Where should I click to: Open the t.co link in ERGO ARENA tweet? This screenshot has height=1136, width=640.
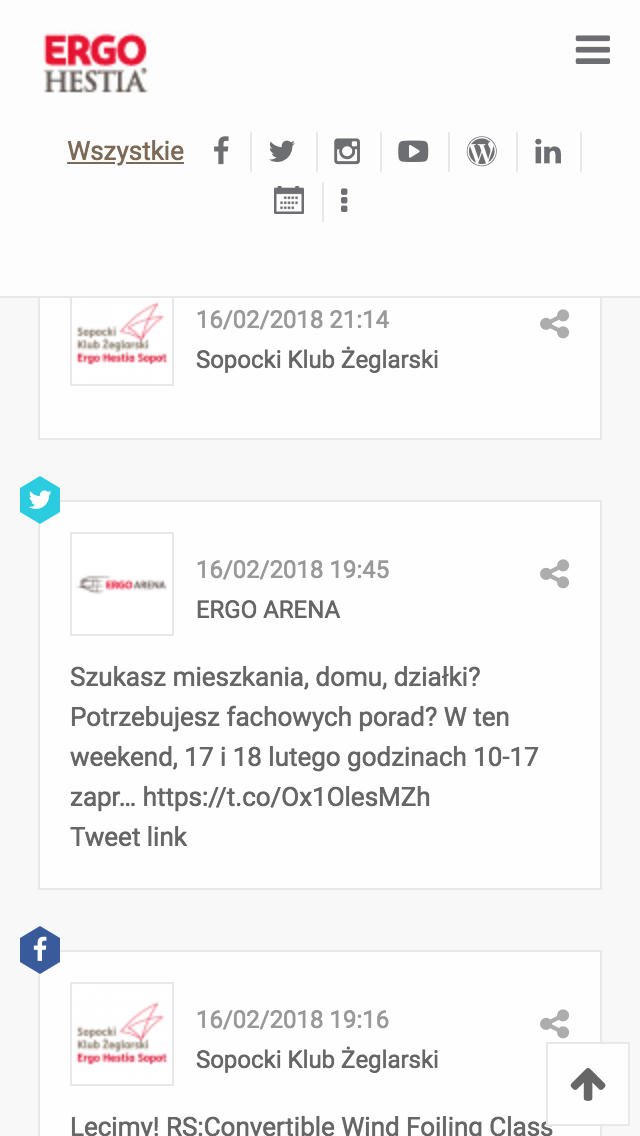pos(286,797)
